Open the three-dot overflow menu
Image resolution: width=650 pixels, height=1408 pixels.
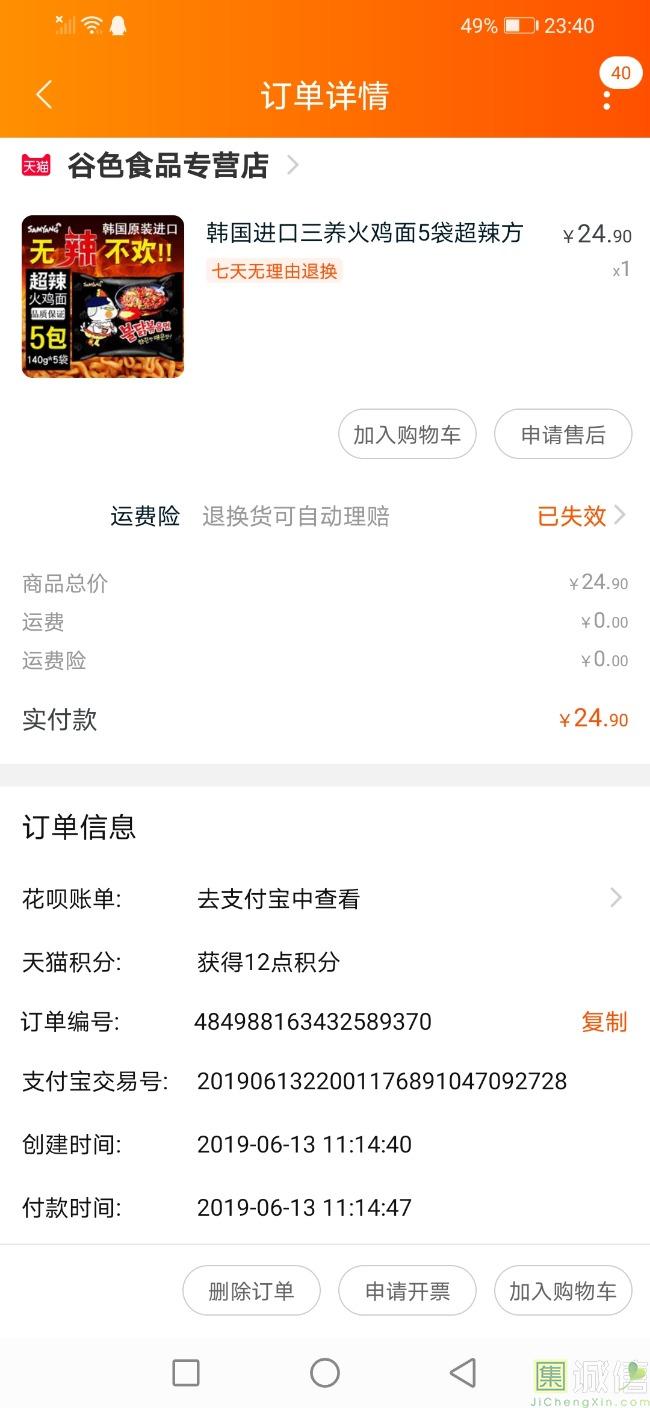[x=607, y=98]
